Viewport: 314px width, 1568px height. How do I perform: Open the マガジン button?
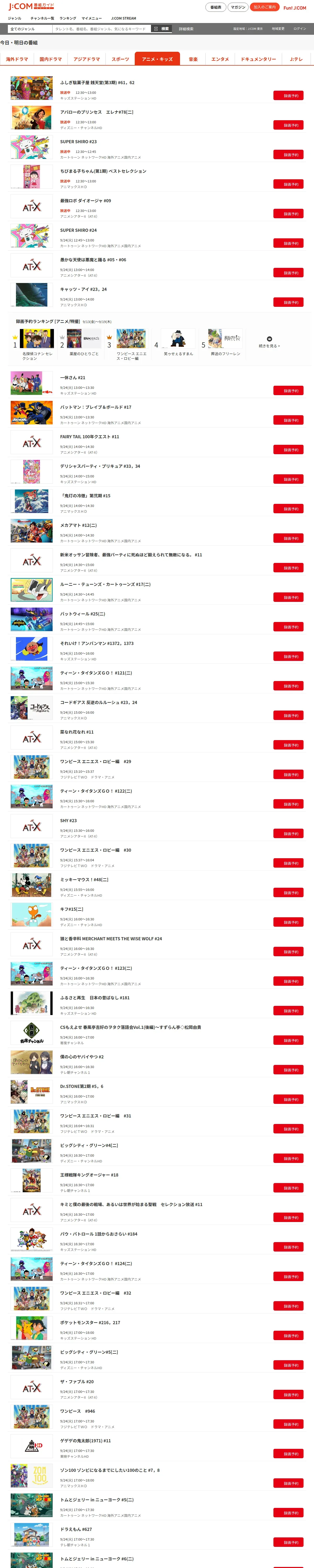[238, 7]
